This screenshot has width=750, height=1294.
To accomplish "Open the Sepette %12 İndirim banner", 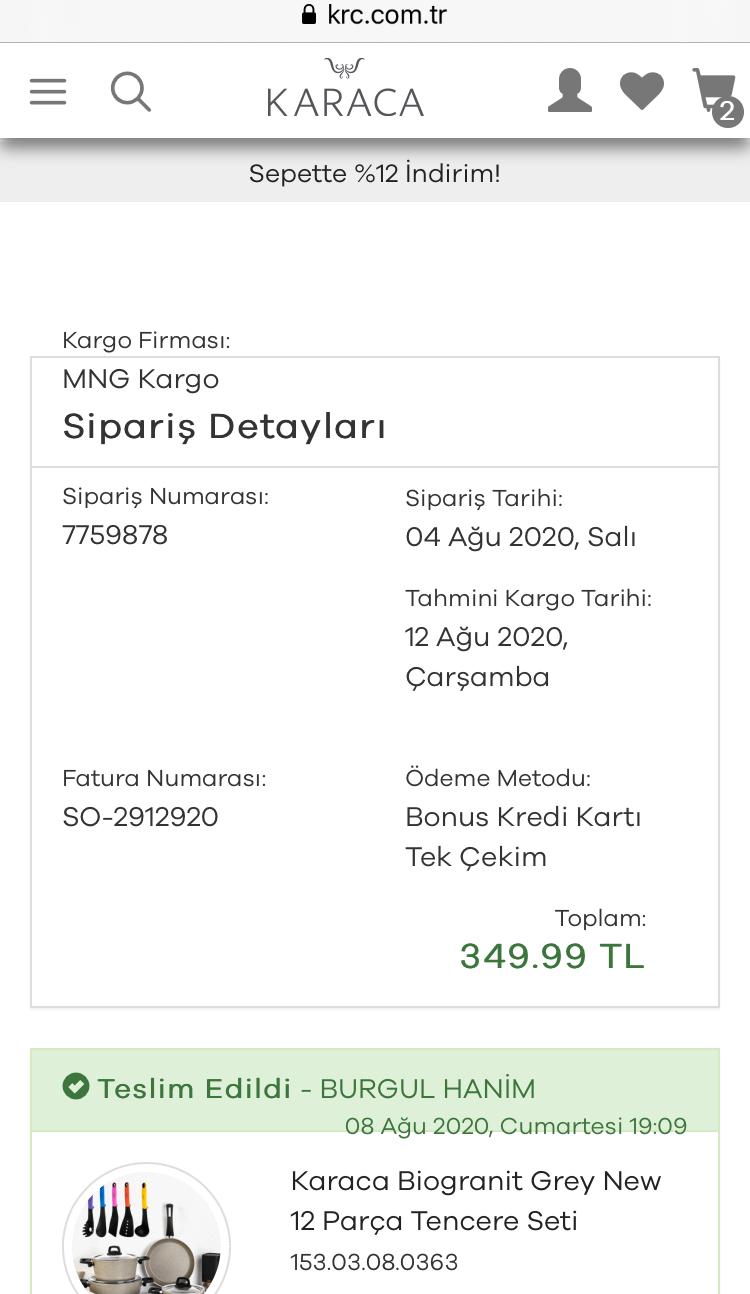I will 375,174.
